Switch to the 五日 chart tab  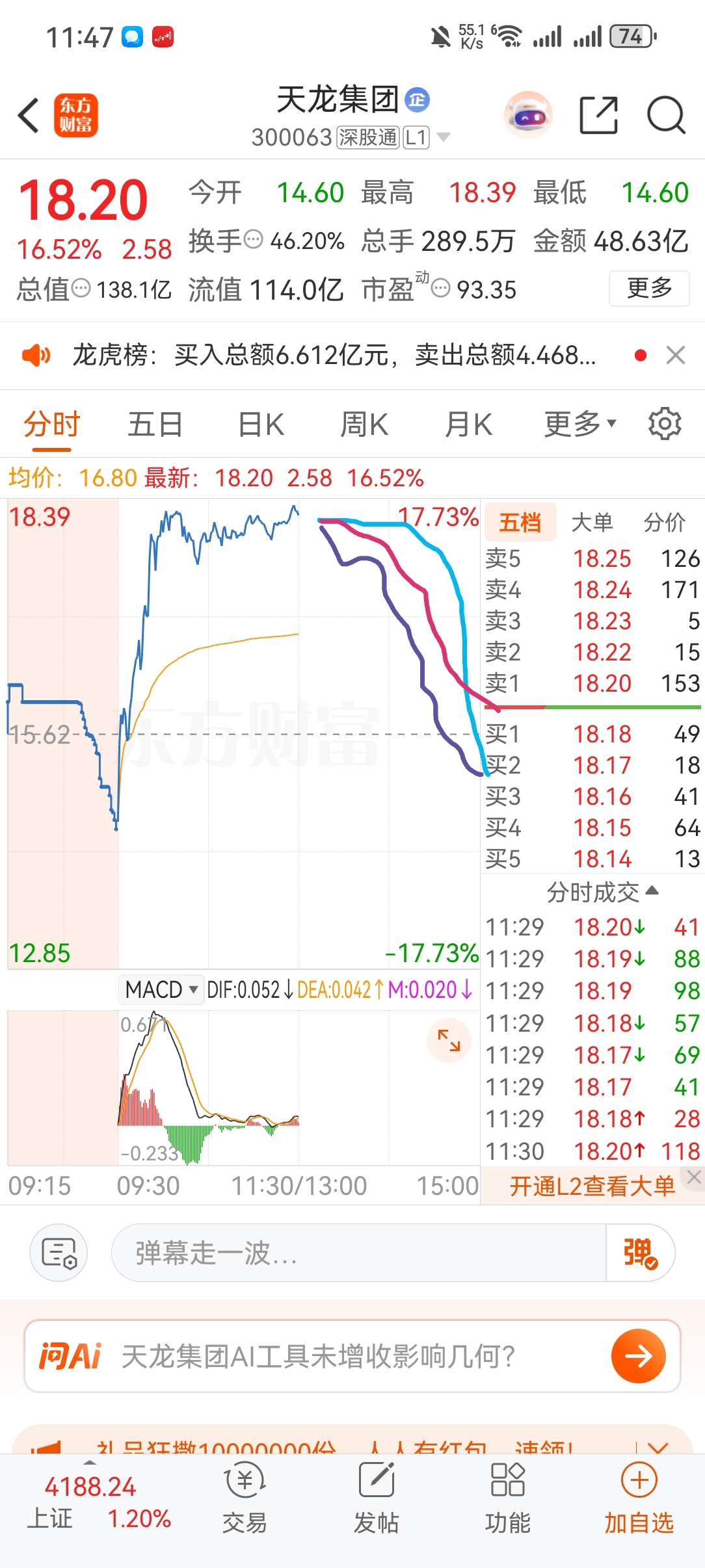[x=155, y=425]
